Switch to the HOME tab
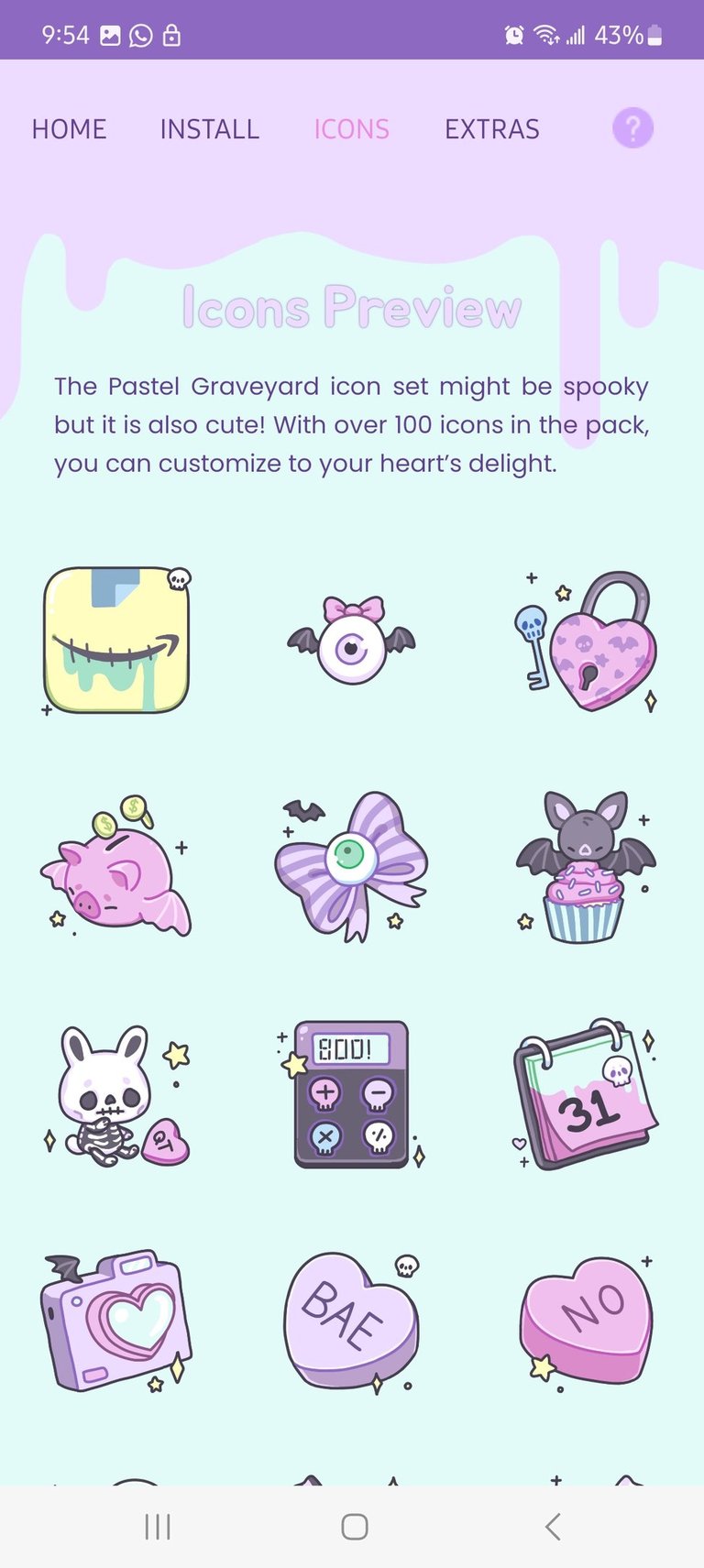 [69, 129]
